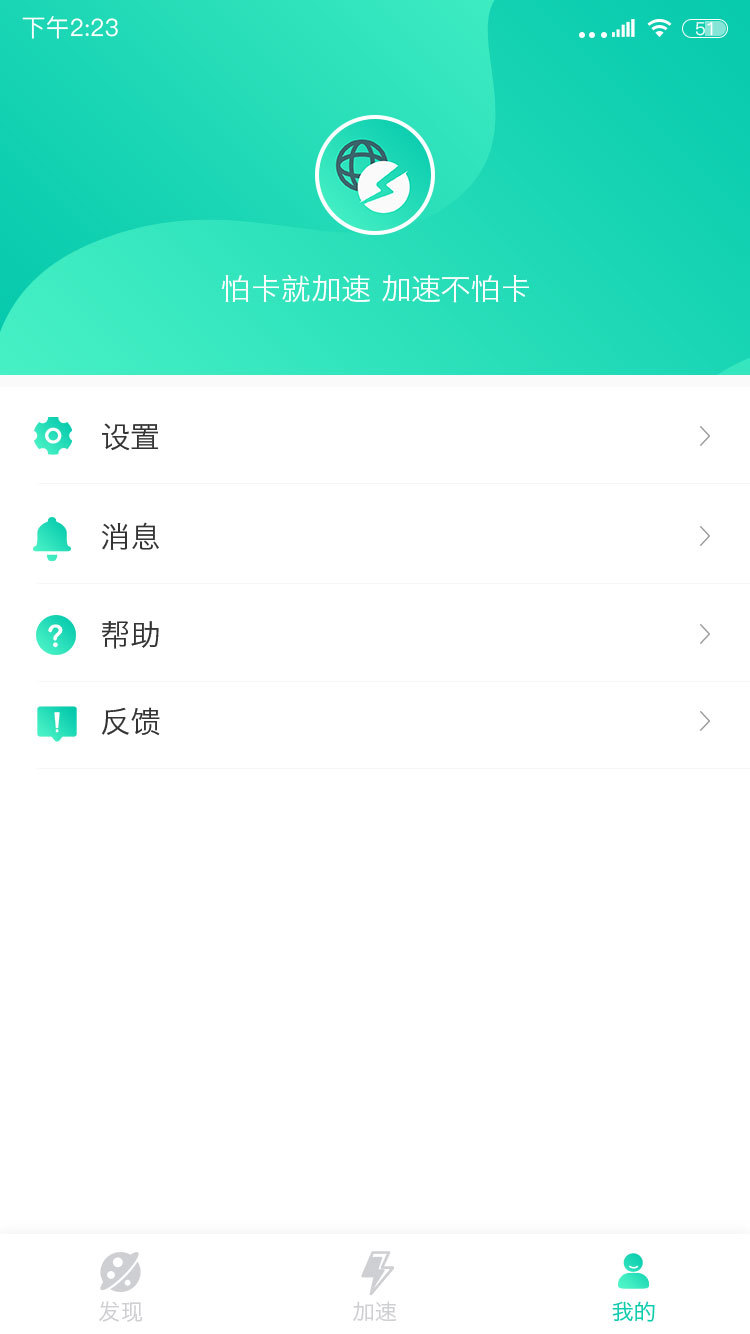The width and height of the screenshot is (750, 1334).
Task: Tap the round profile avatar
Action: 375,175
